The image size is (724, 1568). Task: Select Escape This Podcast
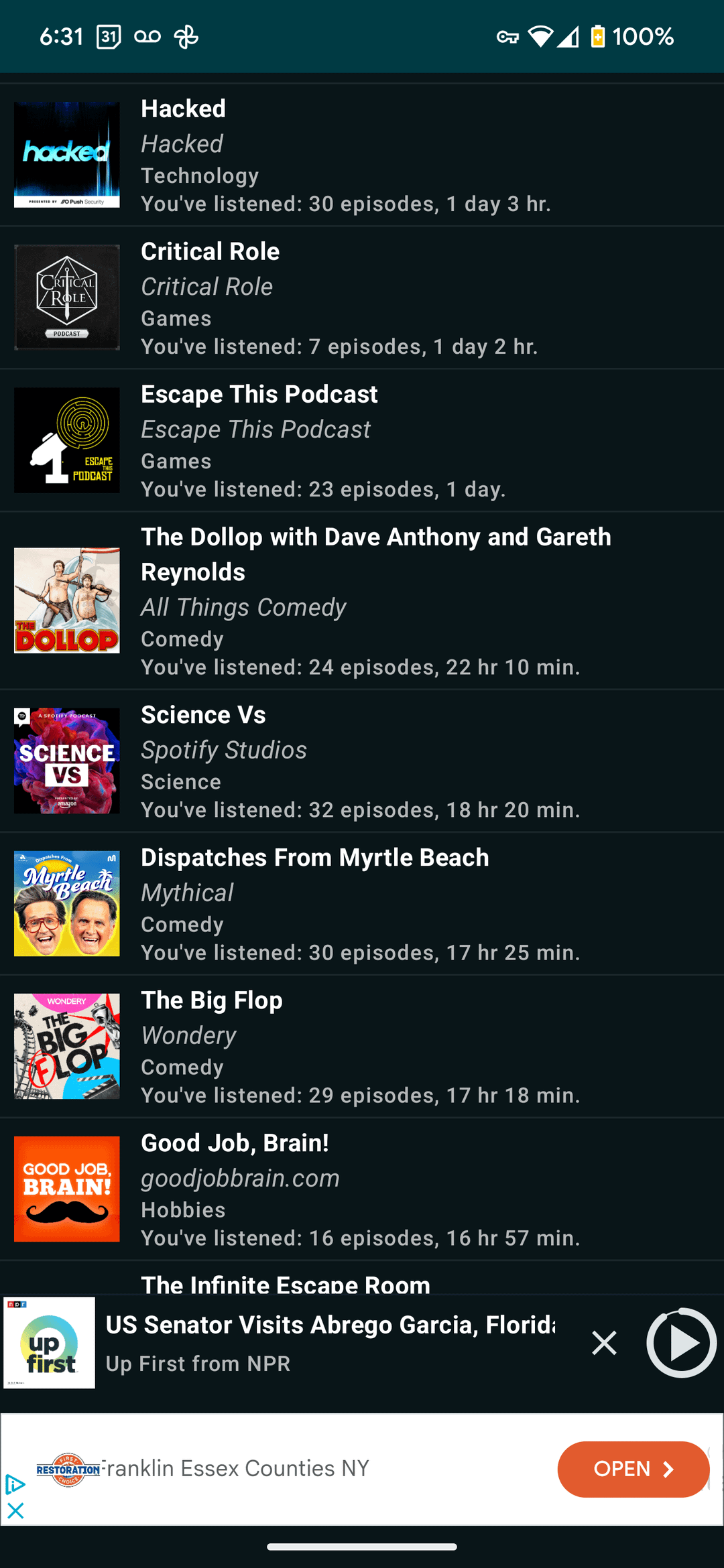pyautogui.click(x=362, y=441)
